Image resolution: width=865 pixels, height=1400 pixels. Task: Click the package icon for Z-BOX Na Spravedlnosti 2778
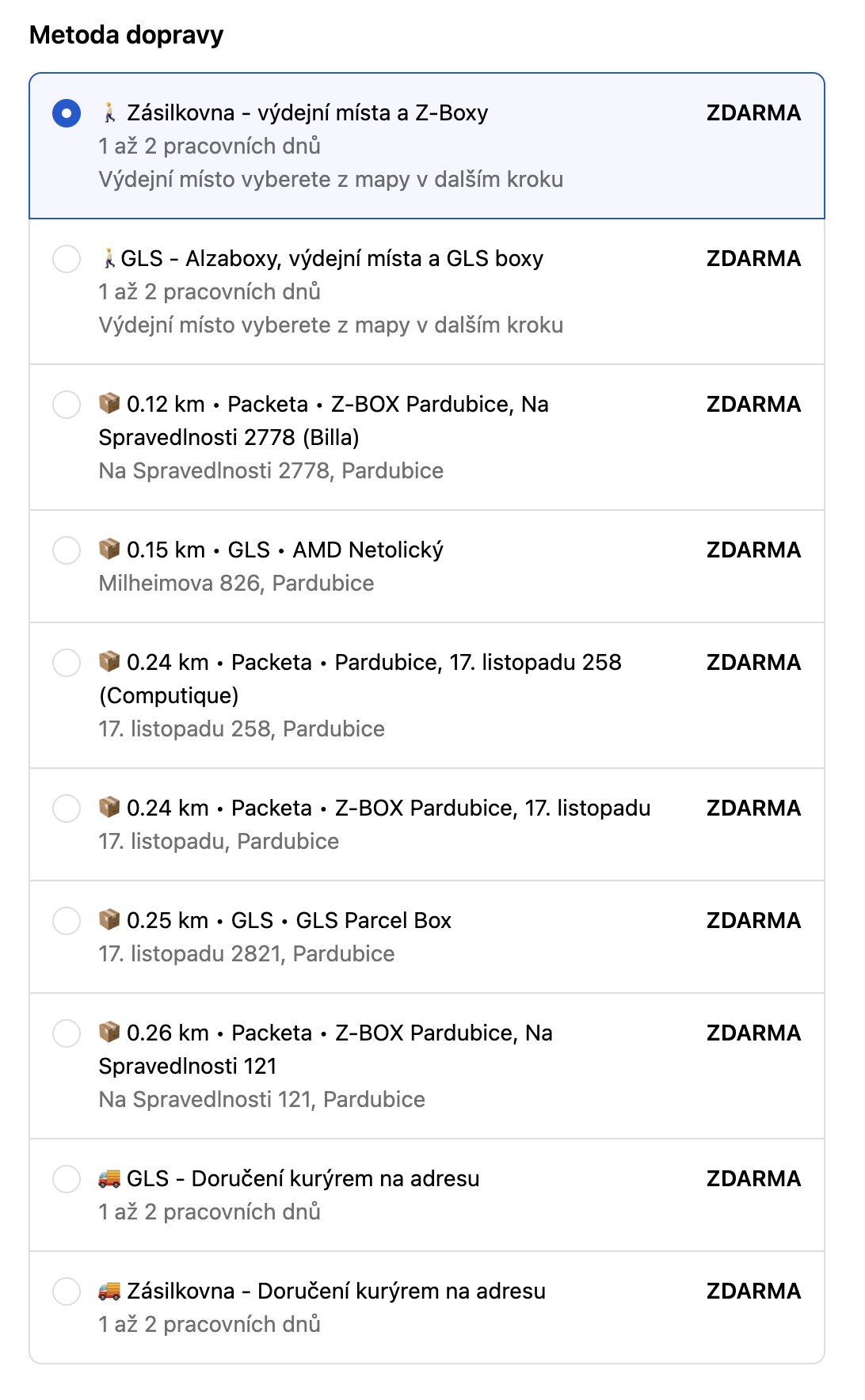110,404
